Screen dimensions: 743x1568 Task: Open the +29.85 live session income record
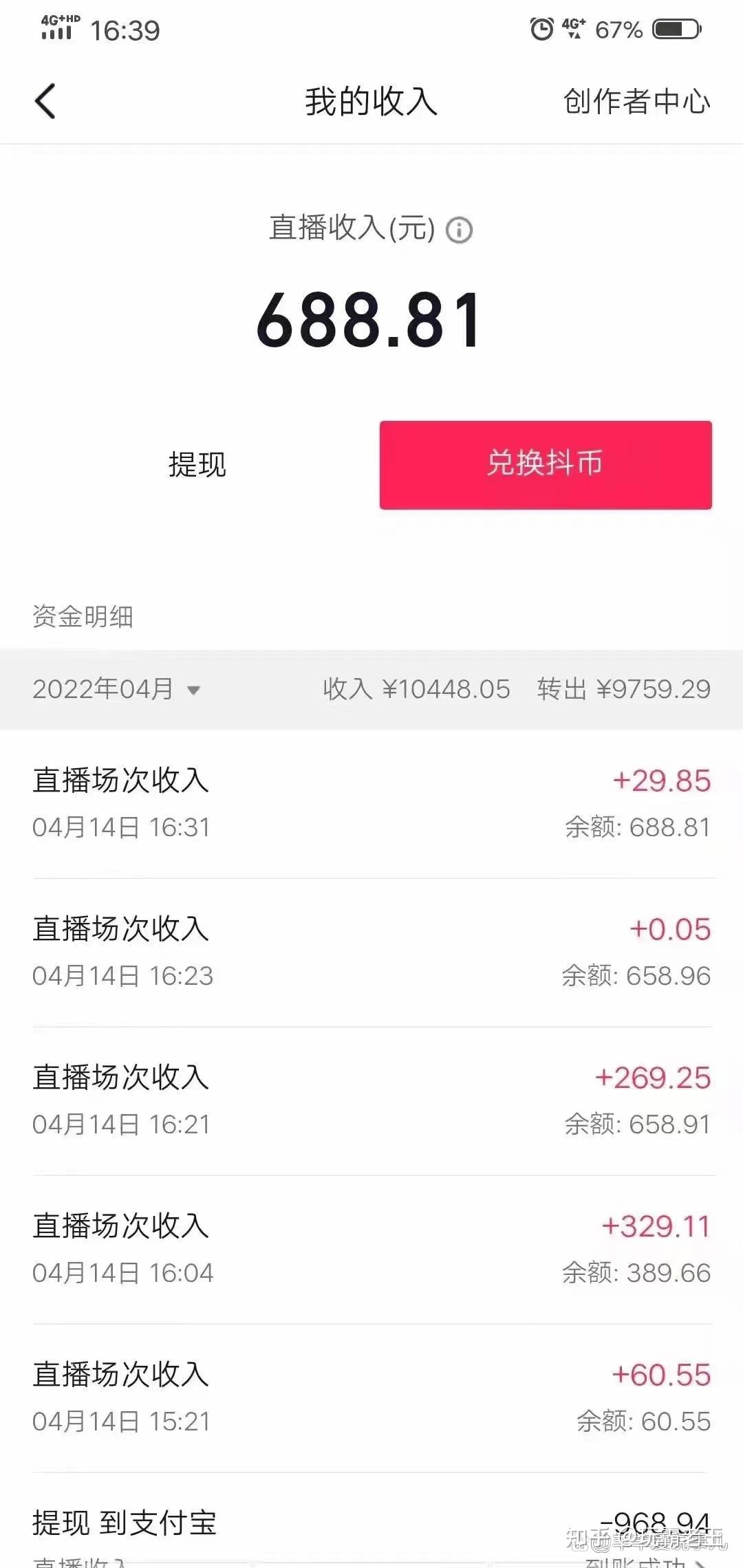click(371, 801)
